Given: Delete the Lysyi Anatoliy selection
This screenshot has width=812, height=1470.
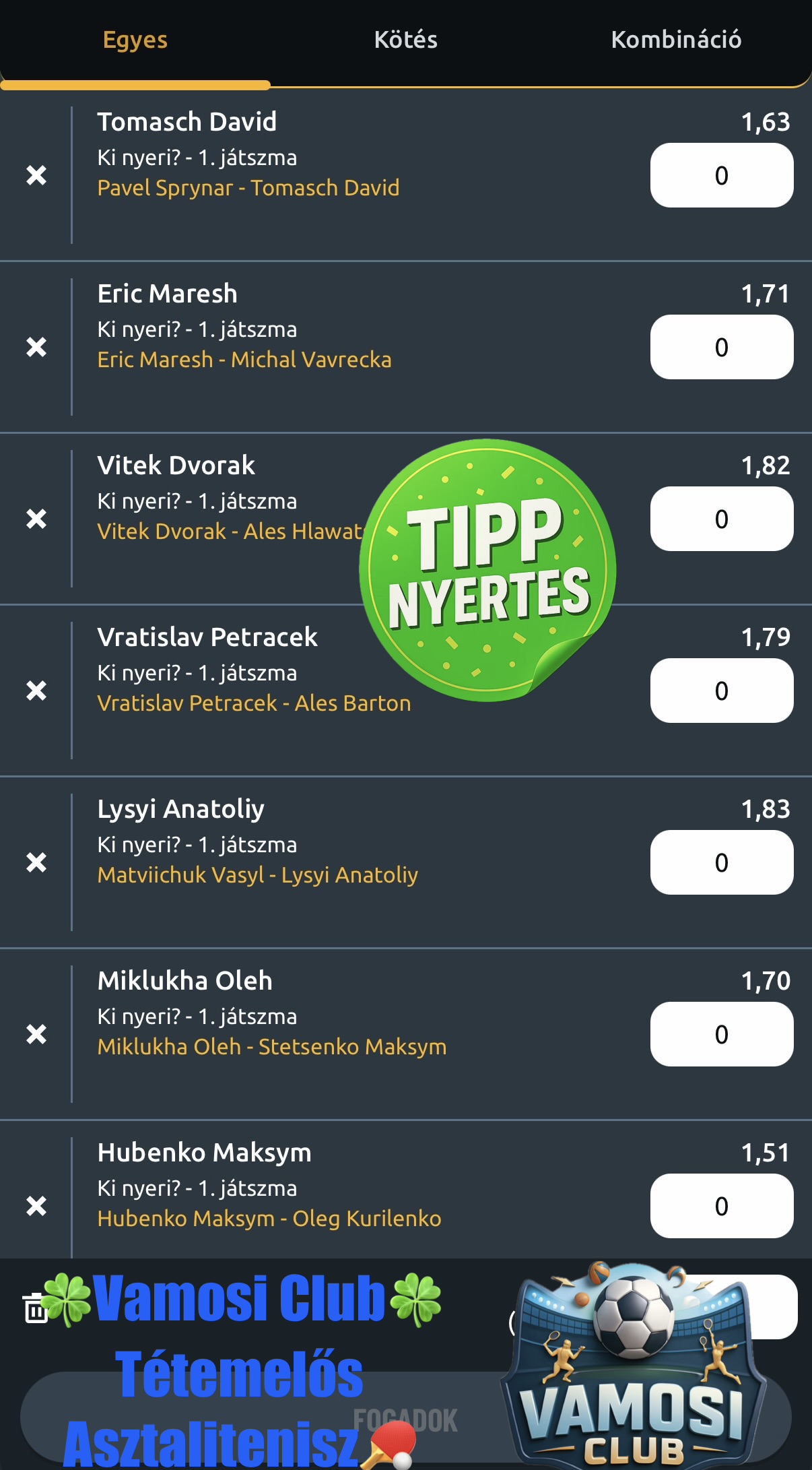Looking at the screenshot, I should point(36,862).
